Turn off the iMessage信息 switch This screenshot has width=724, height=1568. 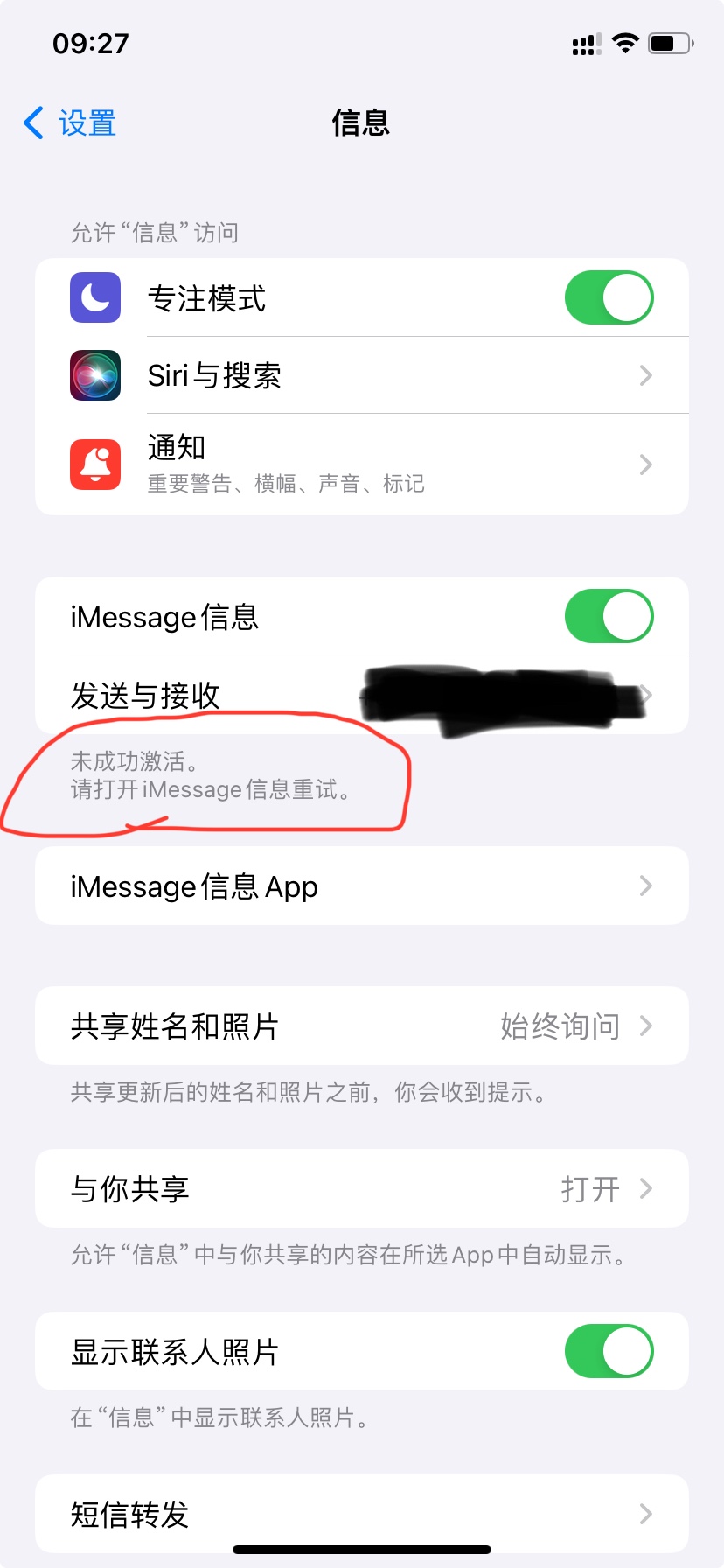[x=609, y=616]
